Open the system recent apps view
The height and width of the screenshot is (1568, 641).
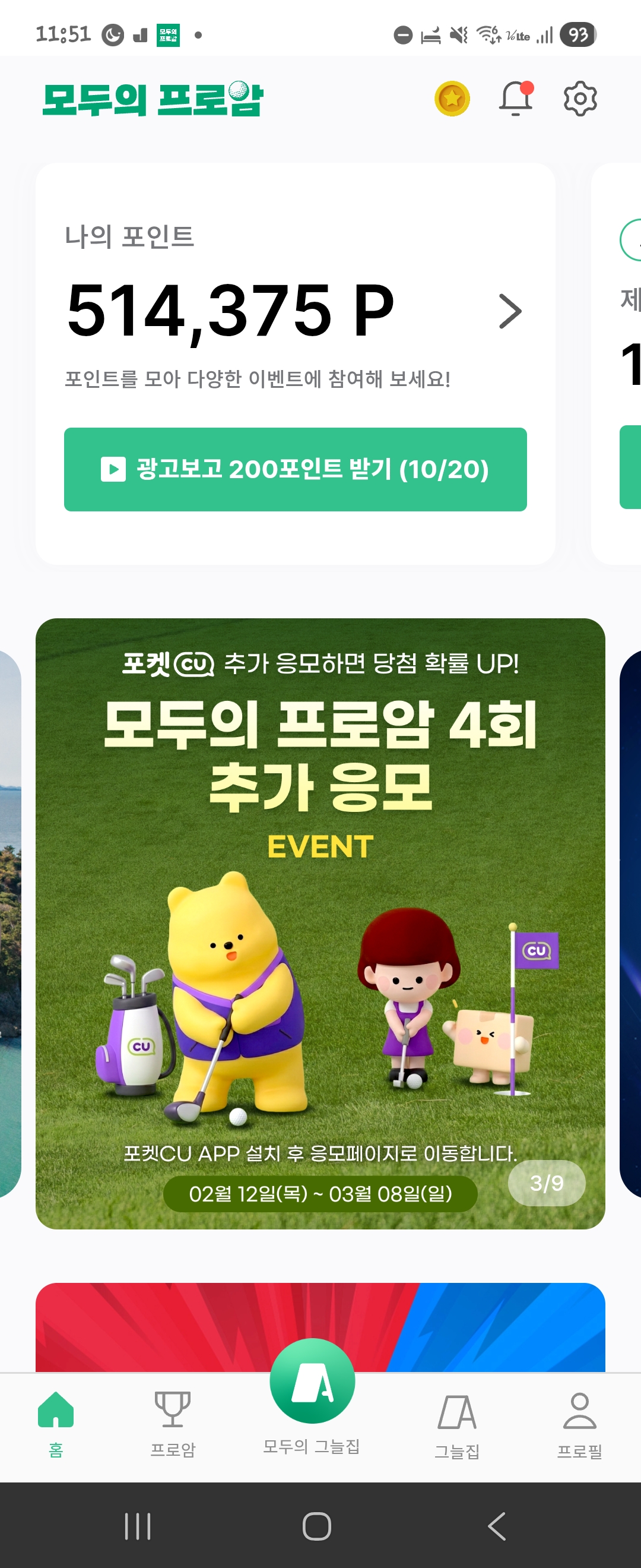point(138,1526)
